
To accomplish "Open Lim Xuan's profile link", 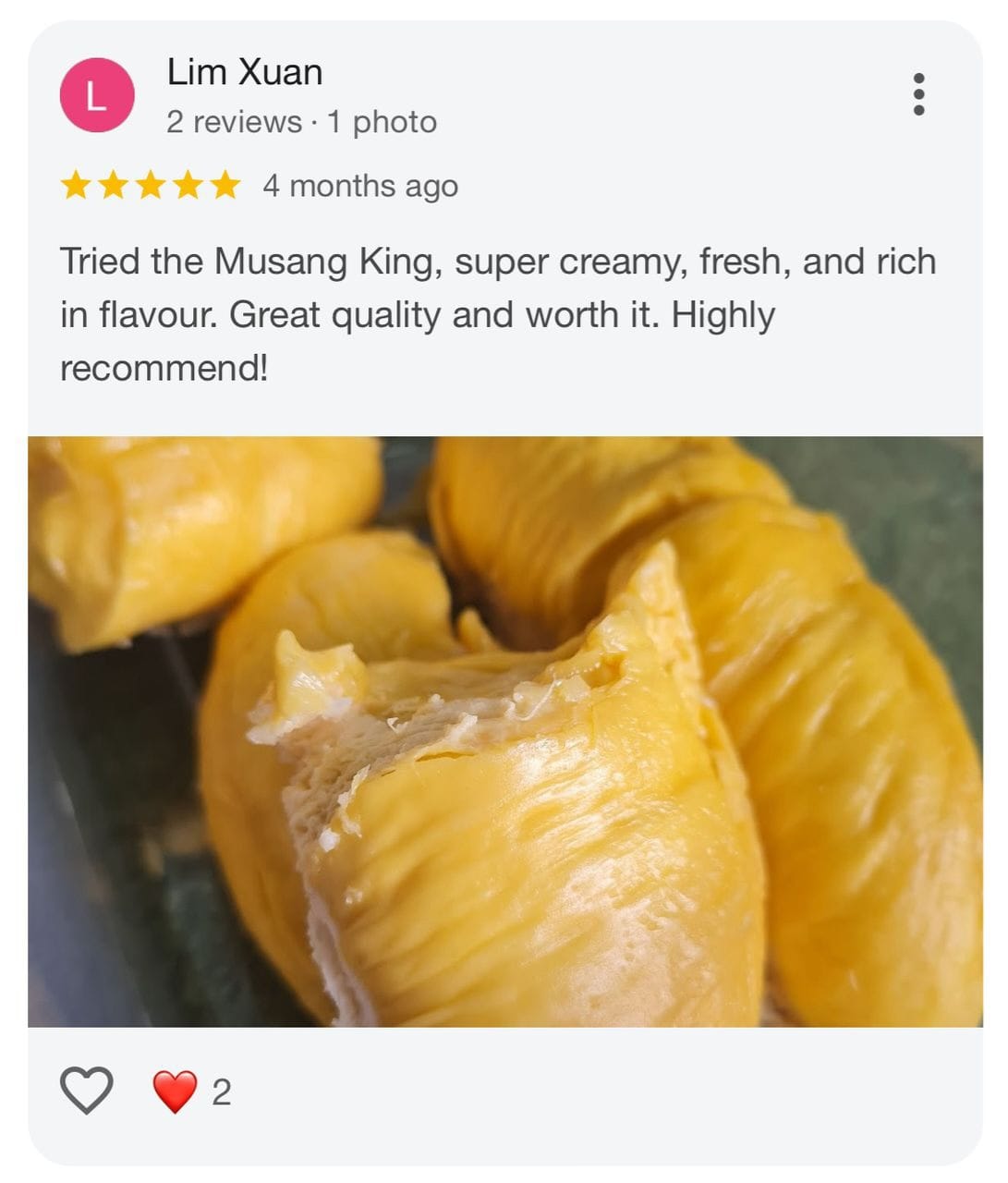I will (x=244, y=72).
